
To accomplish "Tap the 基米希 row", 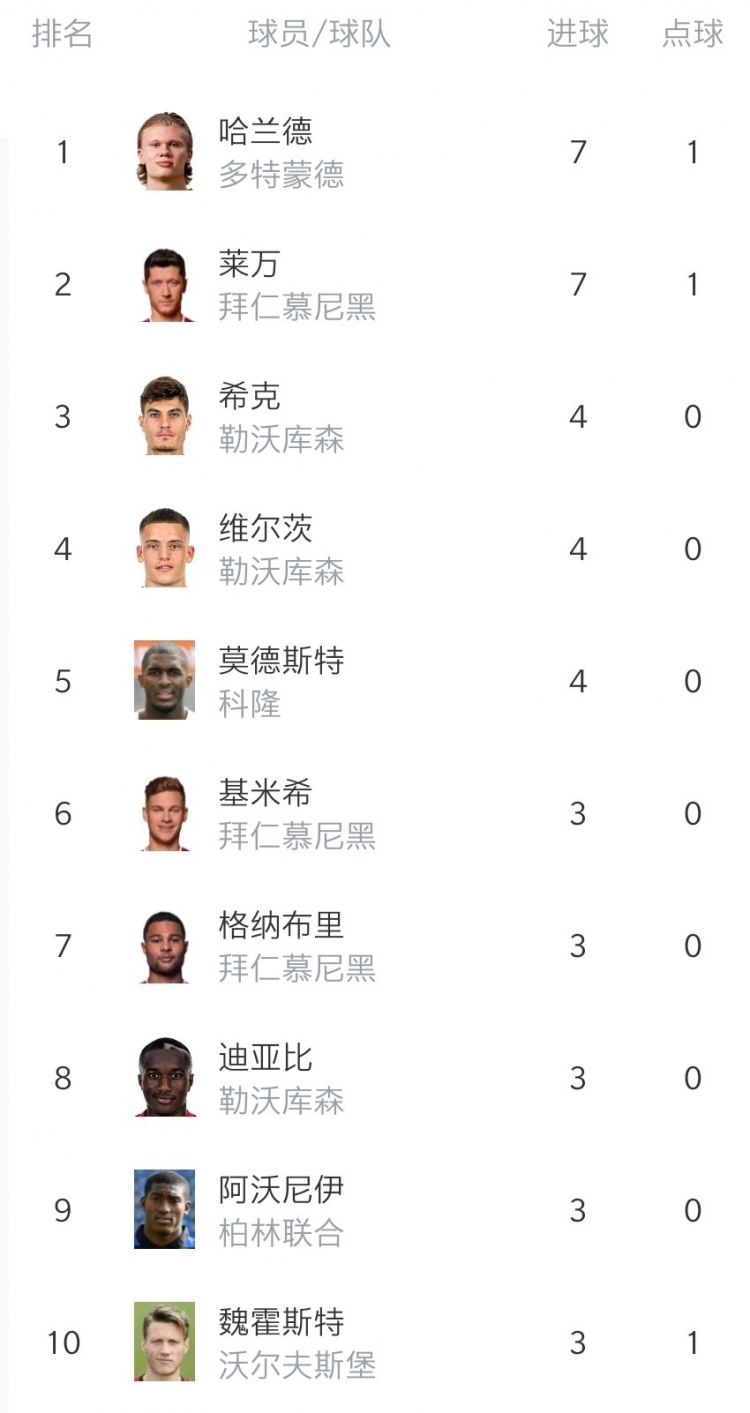I will (375, 813).
